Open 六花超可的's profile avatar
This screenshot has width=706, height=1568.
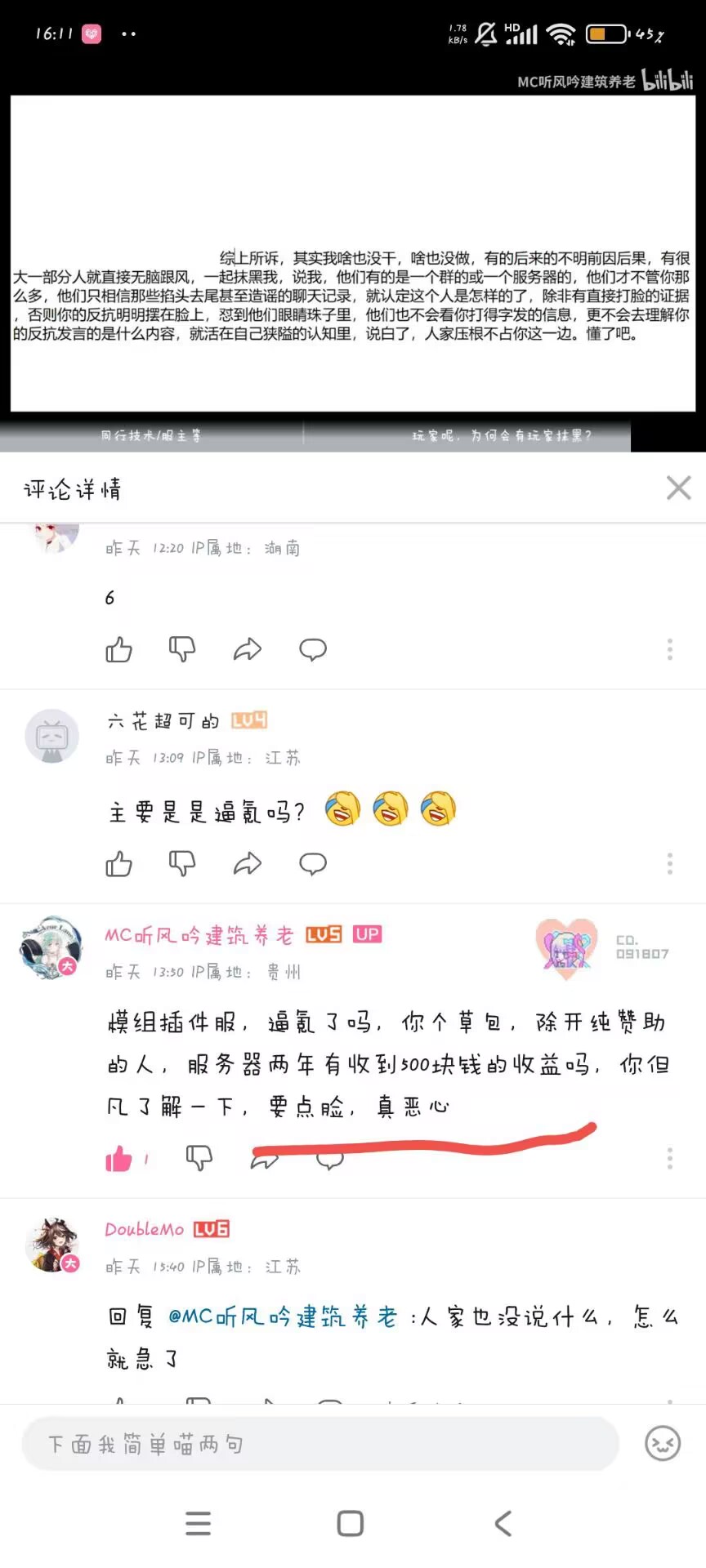52,736
